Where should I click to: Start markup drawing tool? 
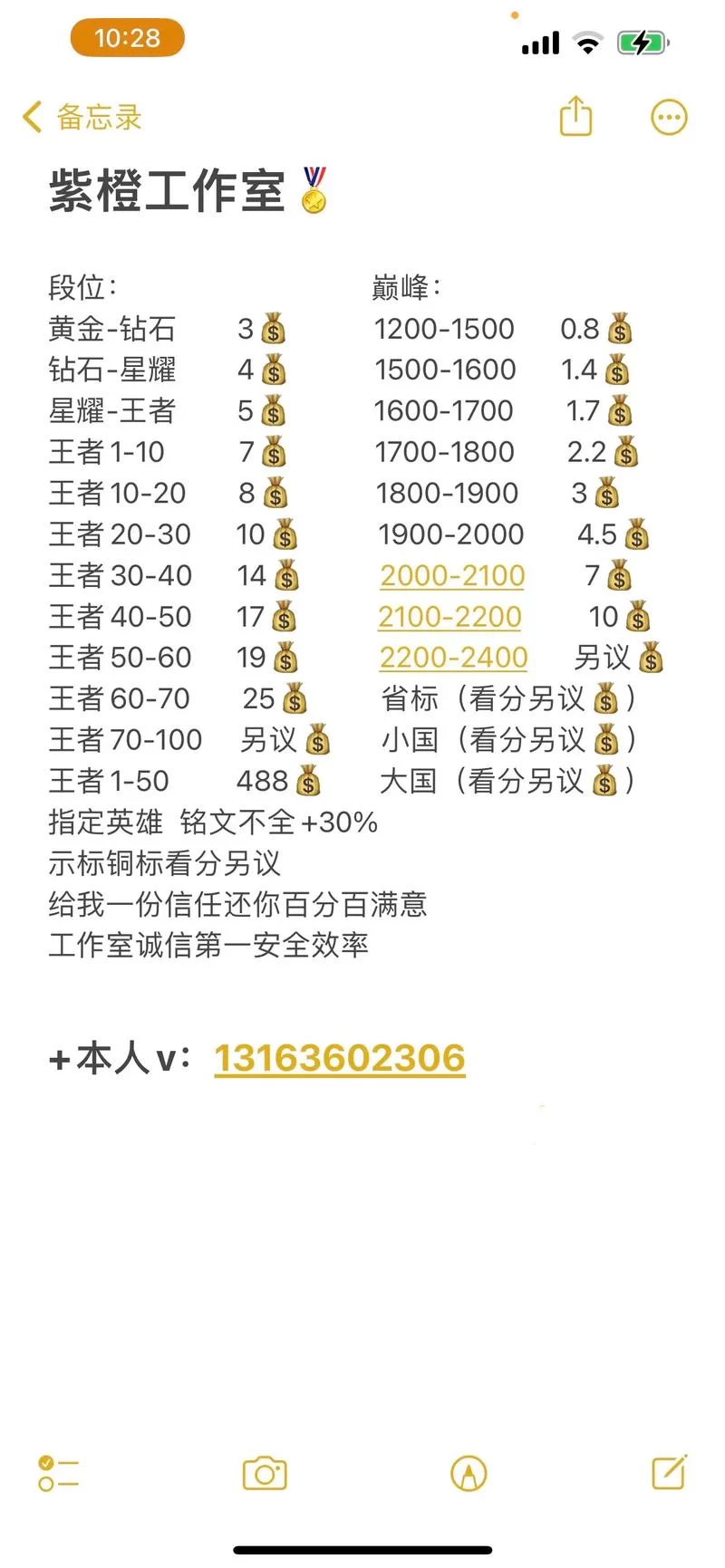(x=469, y=1473)
